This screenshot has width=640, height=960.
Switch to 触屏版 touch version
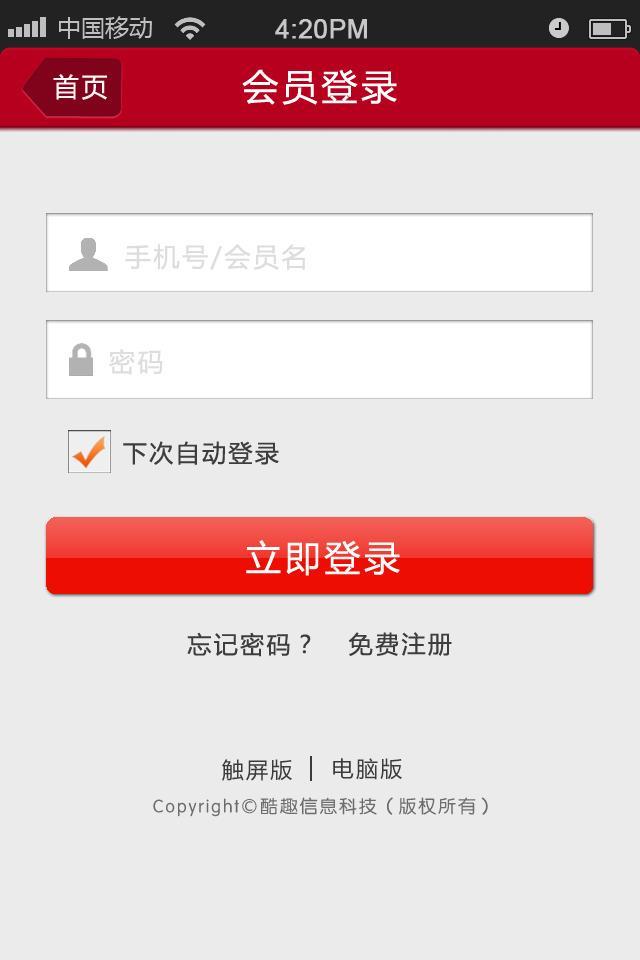click(x=257, y=769)
